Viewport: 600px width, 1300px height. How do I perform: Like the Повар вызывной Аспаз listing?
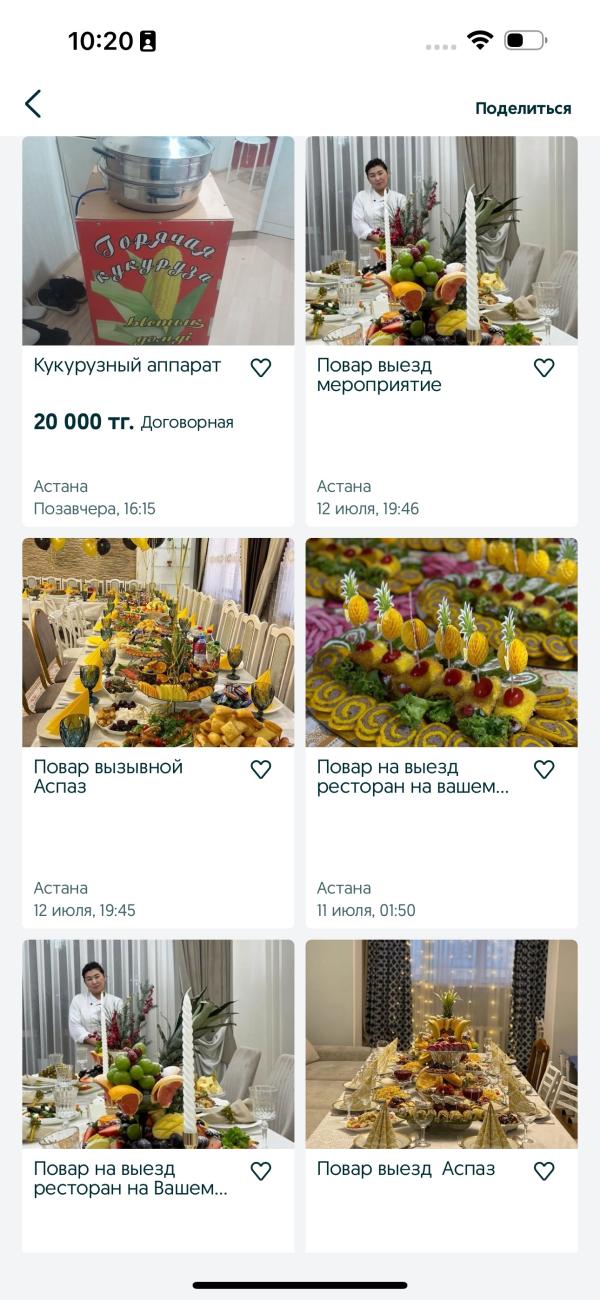pyautogui.click(x=261, y=769)
